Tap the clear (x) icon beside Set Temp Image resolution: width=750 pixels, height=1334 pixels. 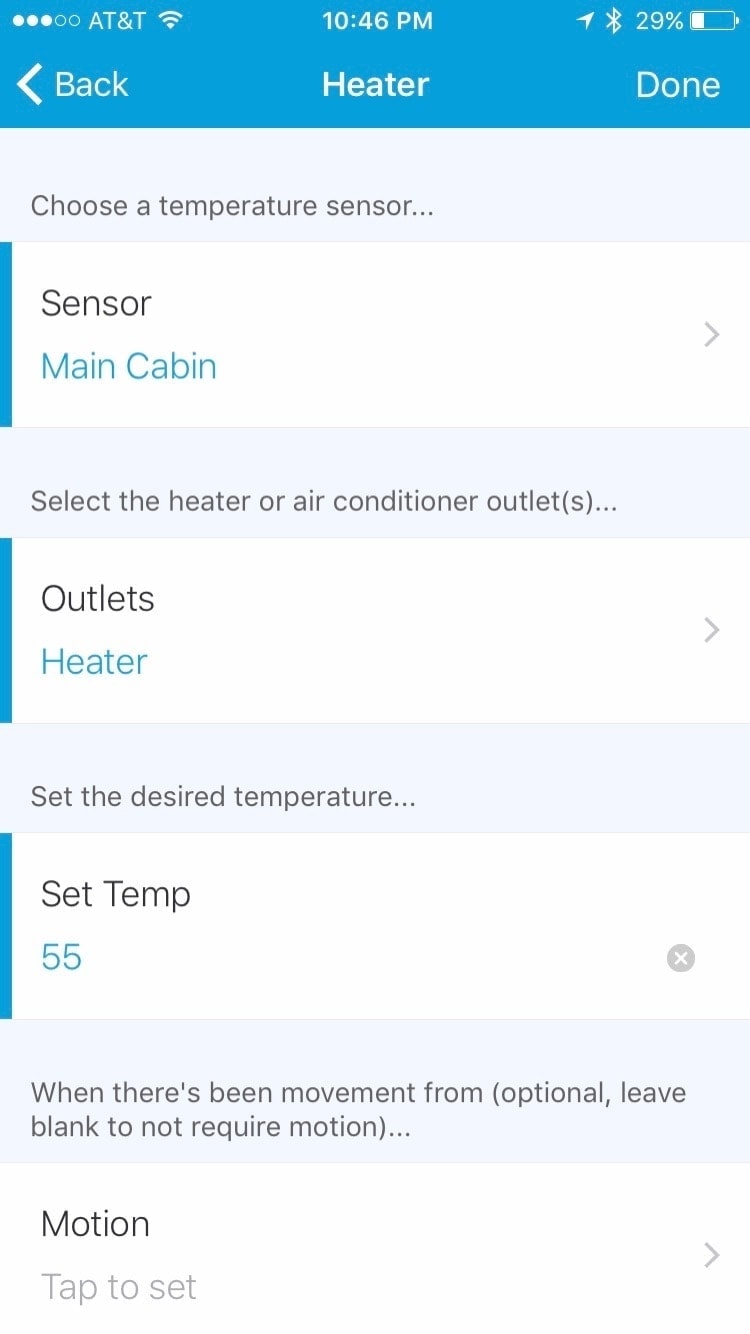tap(681, 958)
